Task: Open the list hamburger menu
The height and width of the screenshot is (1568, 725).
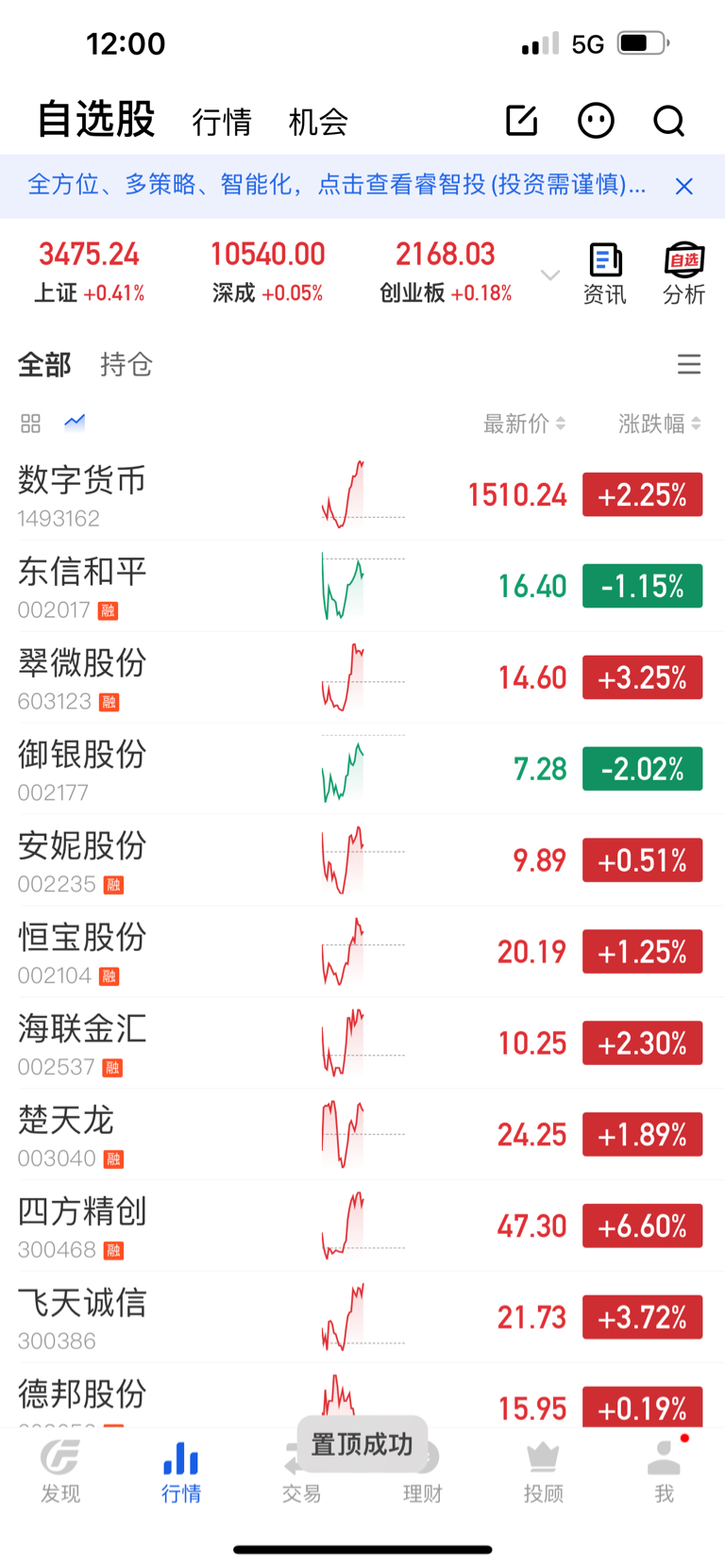Action: pyautogui.click(x=689, y=364)
